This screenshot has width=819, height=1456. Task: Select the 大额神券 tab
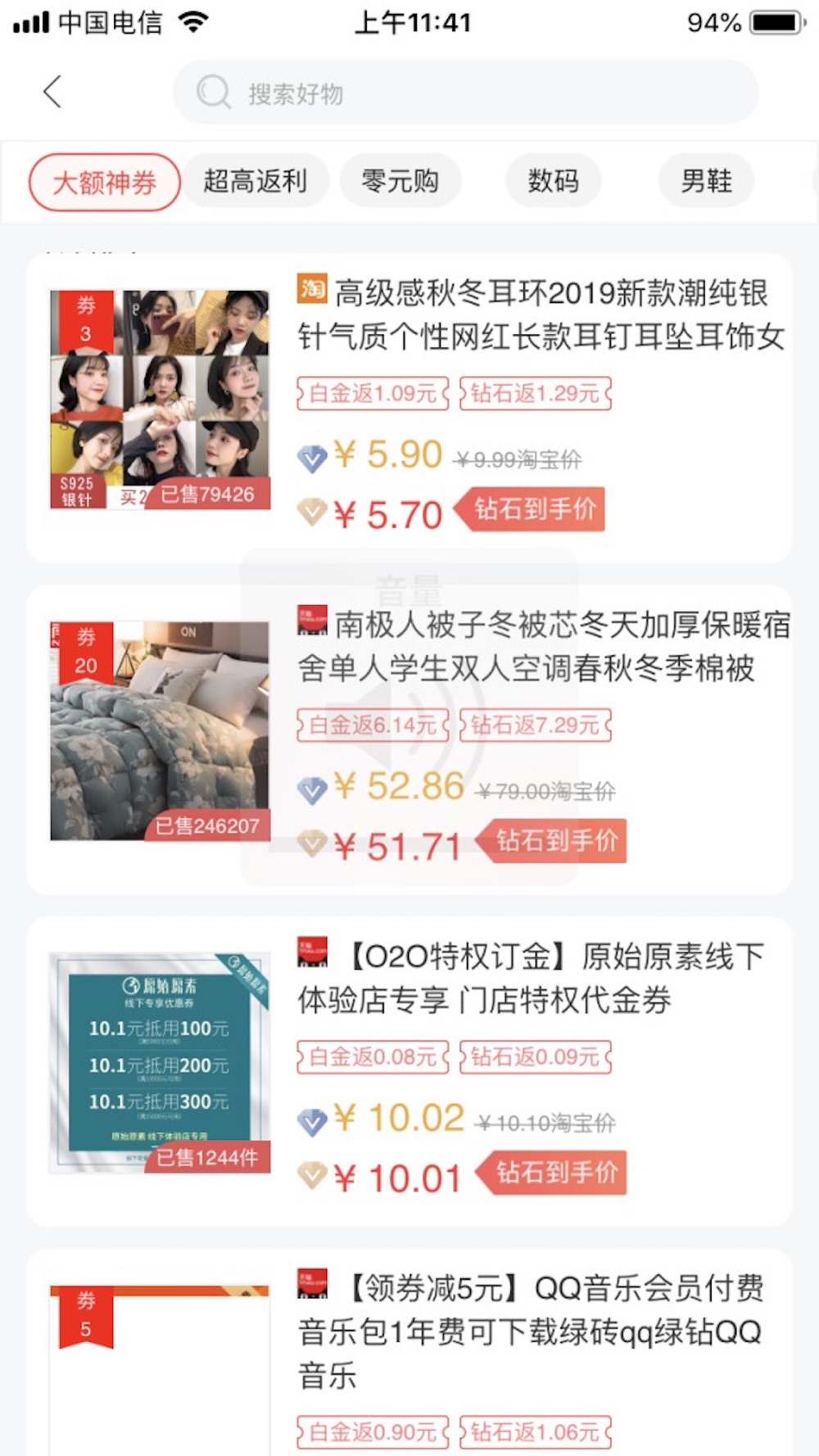[104, 182]
